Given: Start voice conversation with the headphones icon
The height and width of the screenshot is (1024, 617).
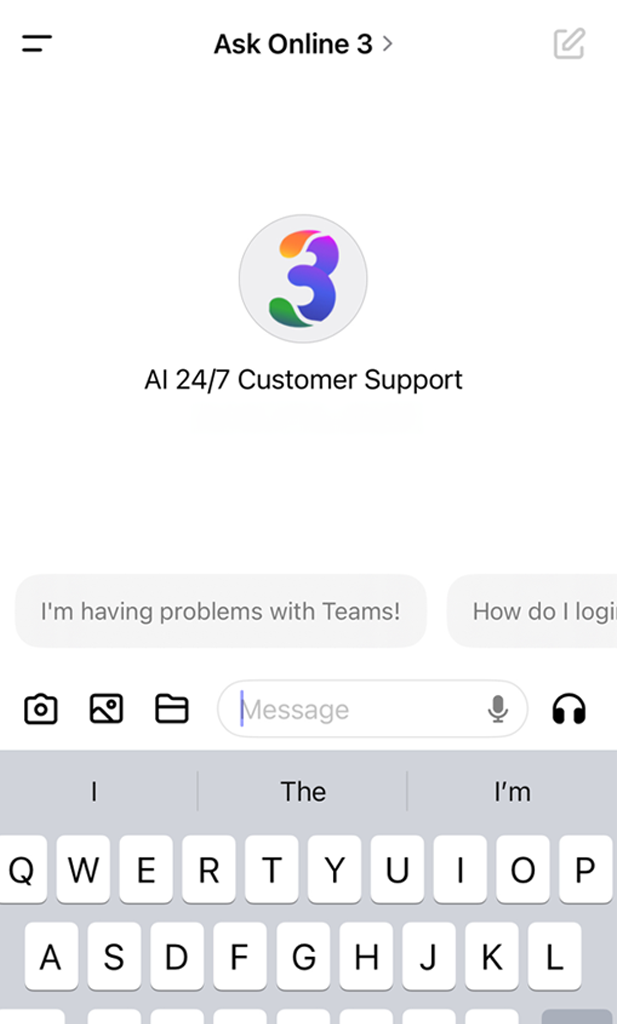Looking at the screenshot, I should [569, 709].
